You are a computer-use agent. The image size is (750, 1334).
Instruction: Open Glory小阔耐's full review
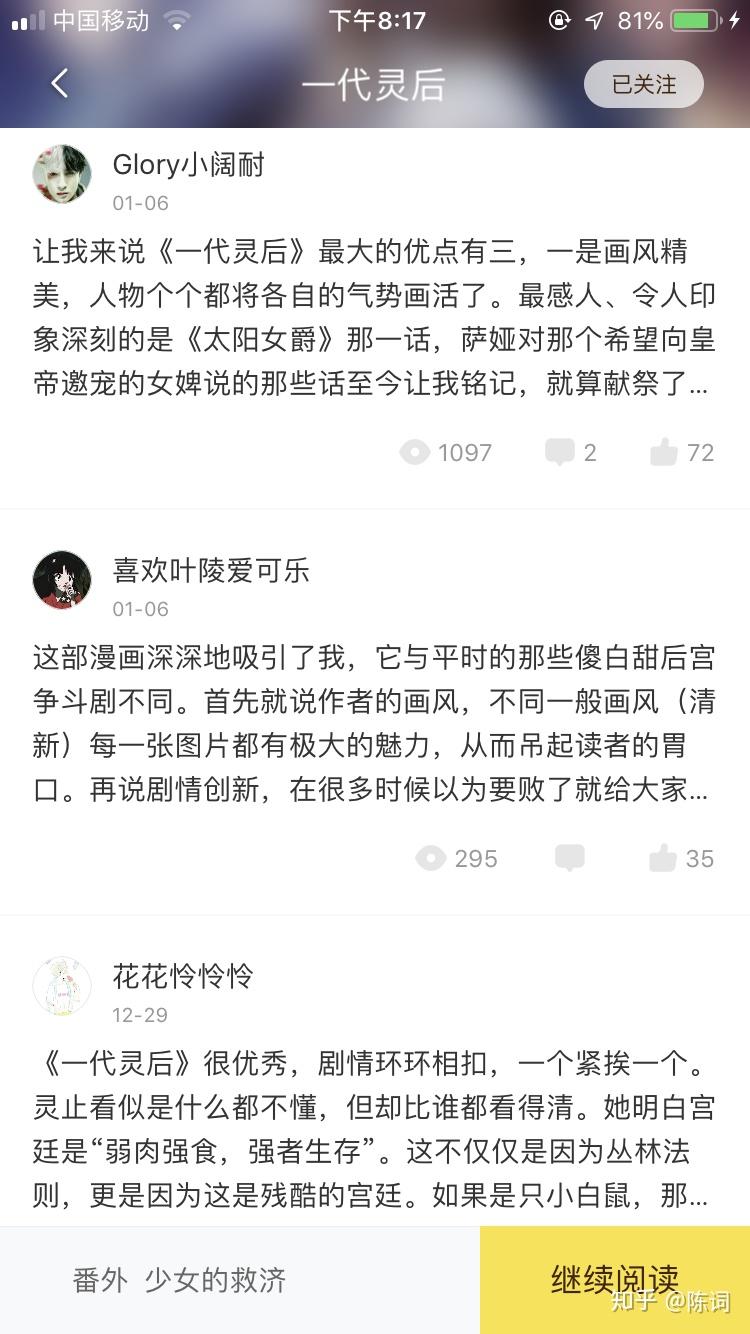(374, 318)
